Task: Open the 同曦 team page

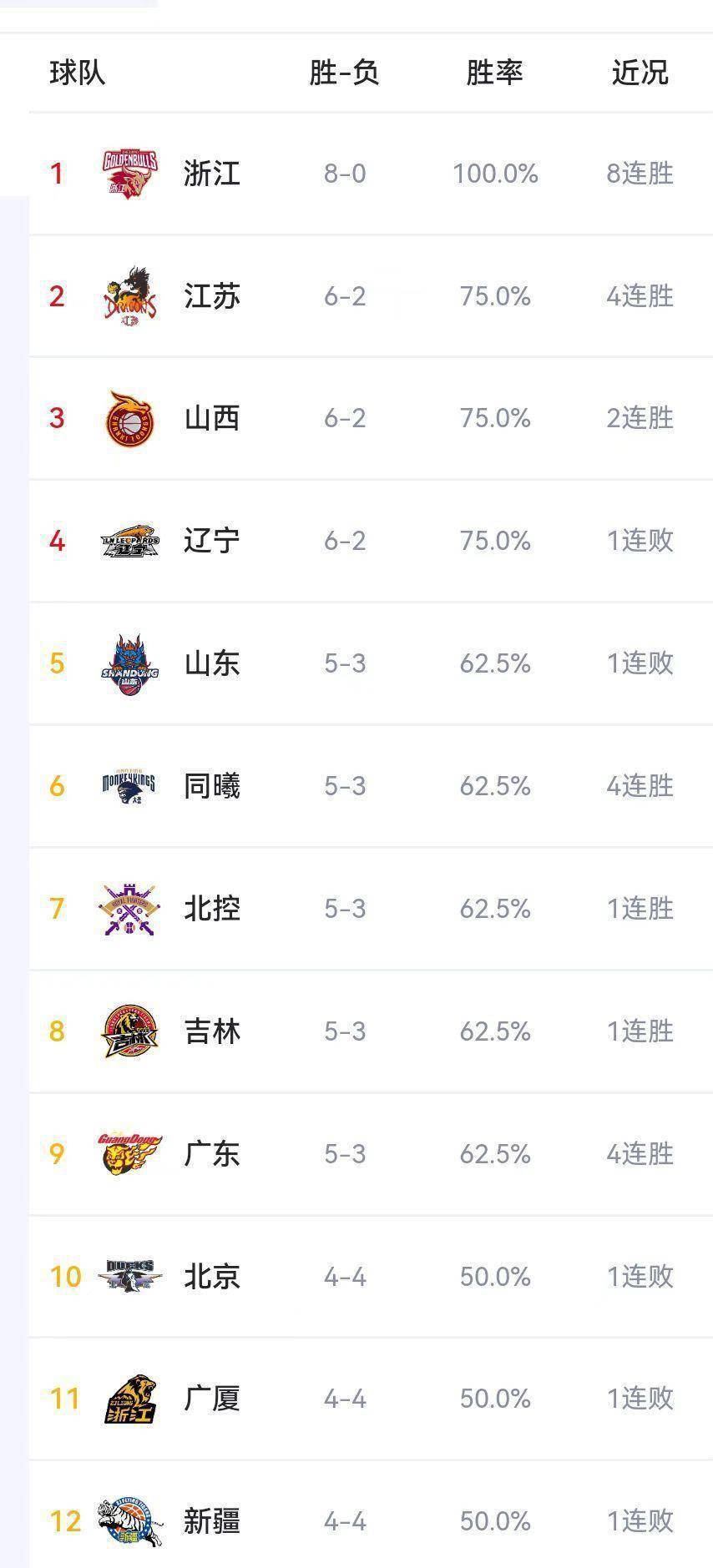Action: [212, 786]
